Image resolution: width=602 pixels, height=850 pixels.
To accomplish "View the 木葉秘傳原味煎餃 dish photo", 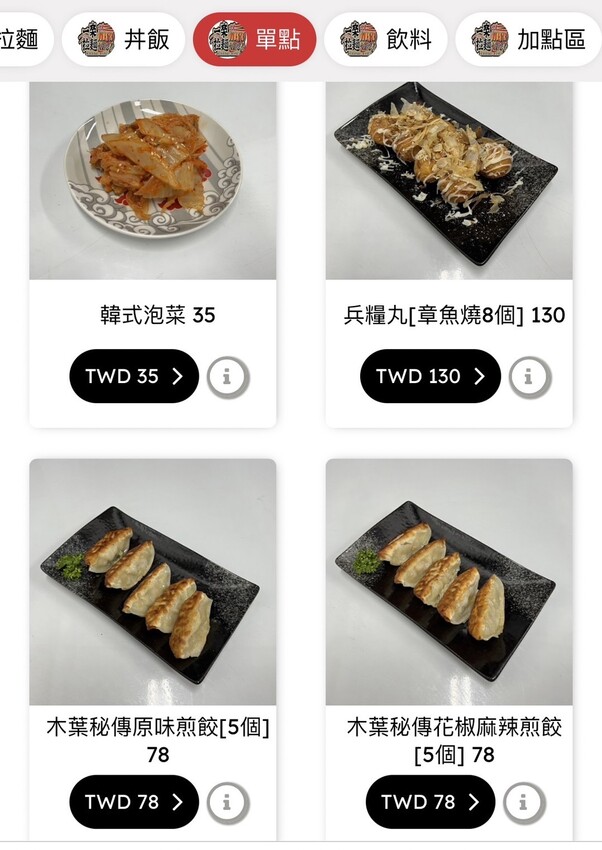I will point(153,582).
